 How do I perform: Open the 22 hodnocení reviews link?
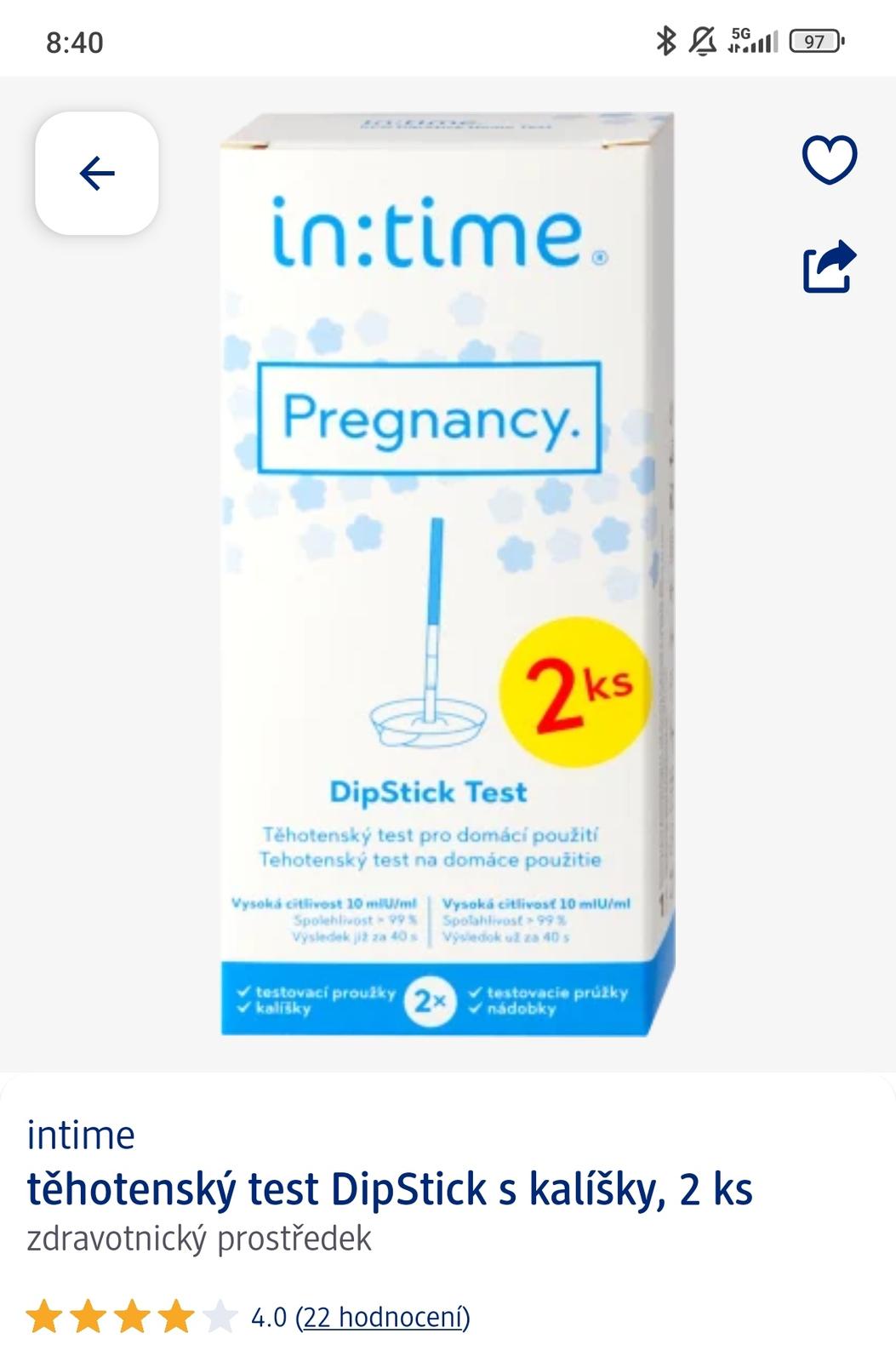tap(383, 1317)
